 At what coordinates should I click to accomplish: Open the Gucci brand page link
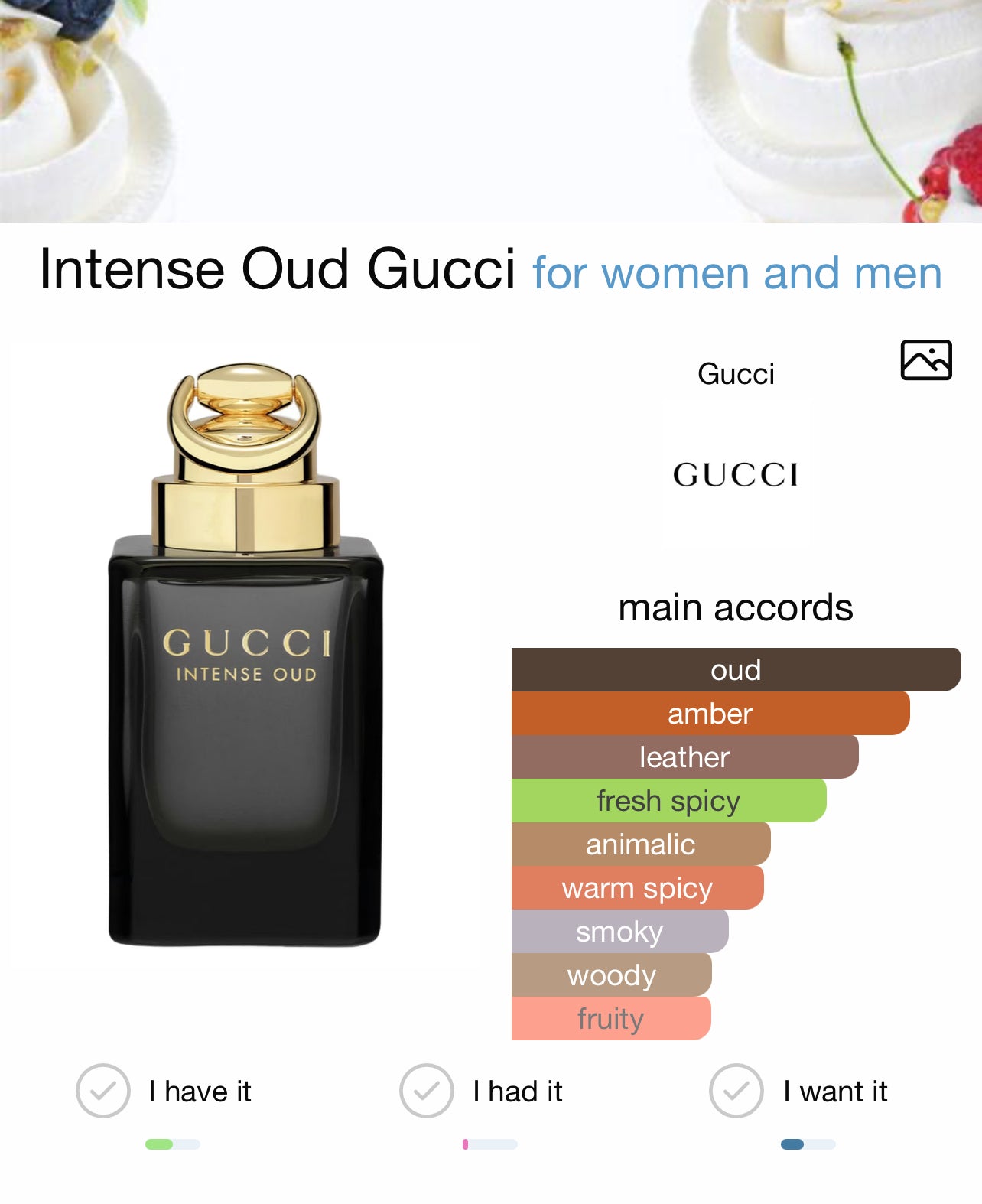[x=735, y=374]
